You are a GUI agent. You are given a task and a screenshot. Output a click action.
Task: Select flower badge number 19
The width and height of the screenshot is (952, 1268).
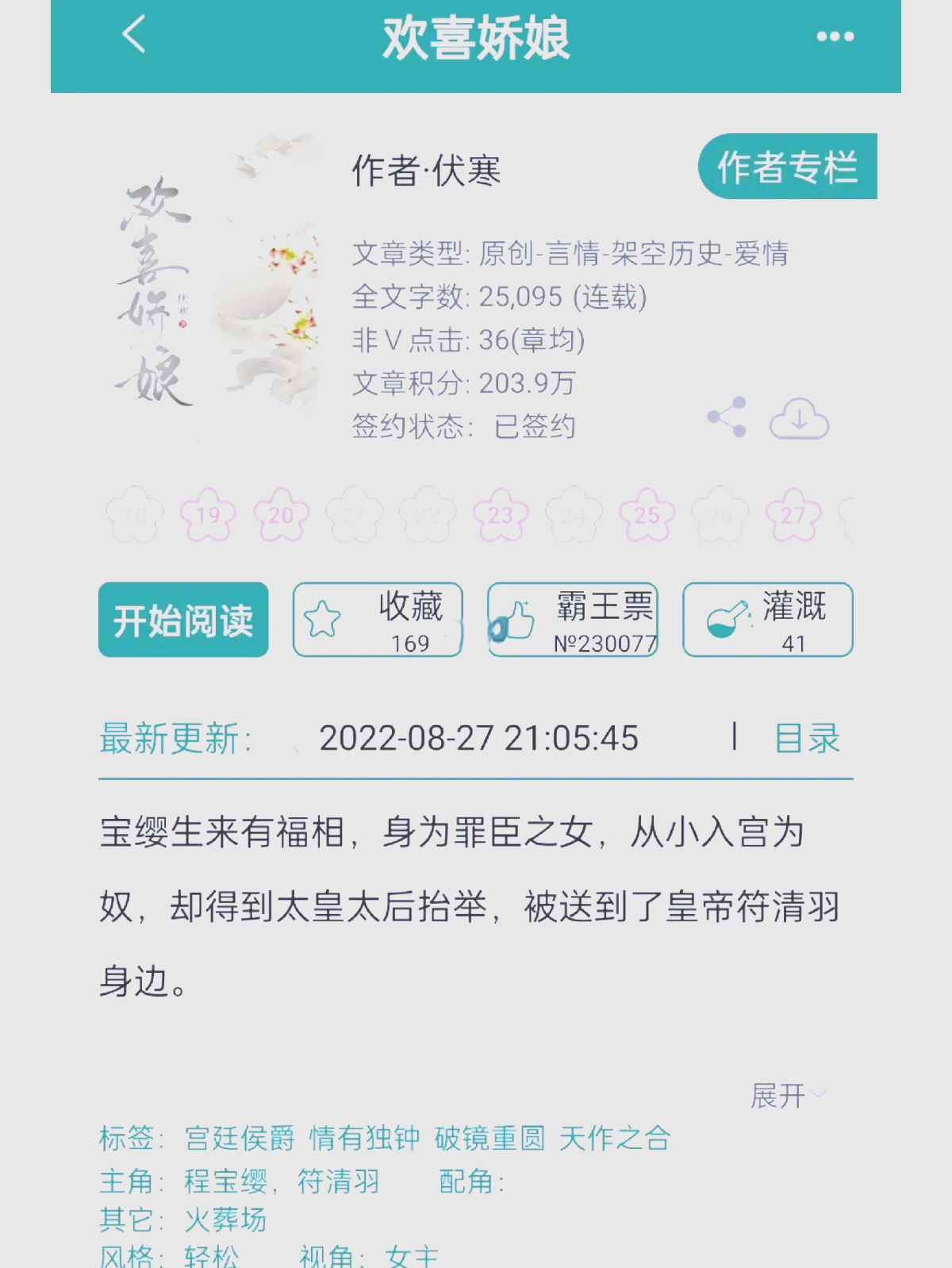[x=208, y=516]
